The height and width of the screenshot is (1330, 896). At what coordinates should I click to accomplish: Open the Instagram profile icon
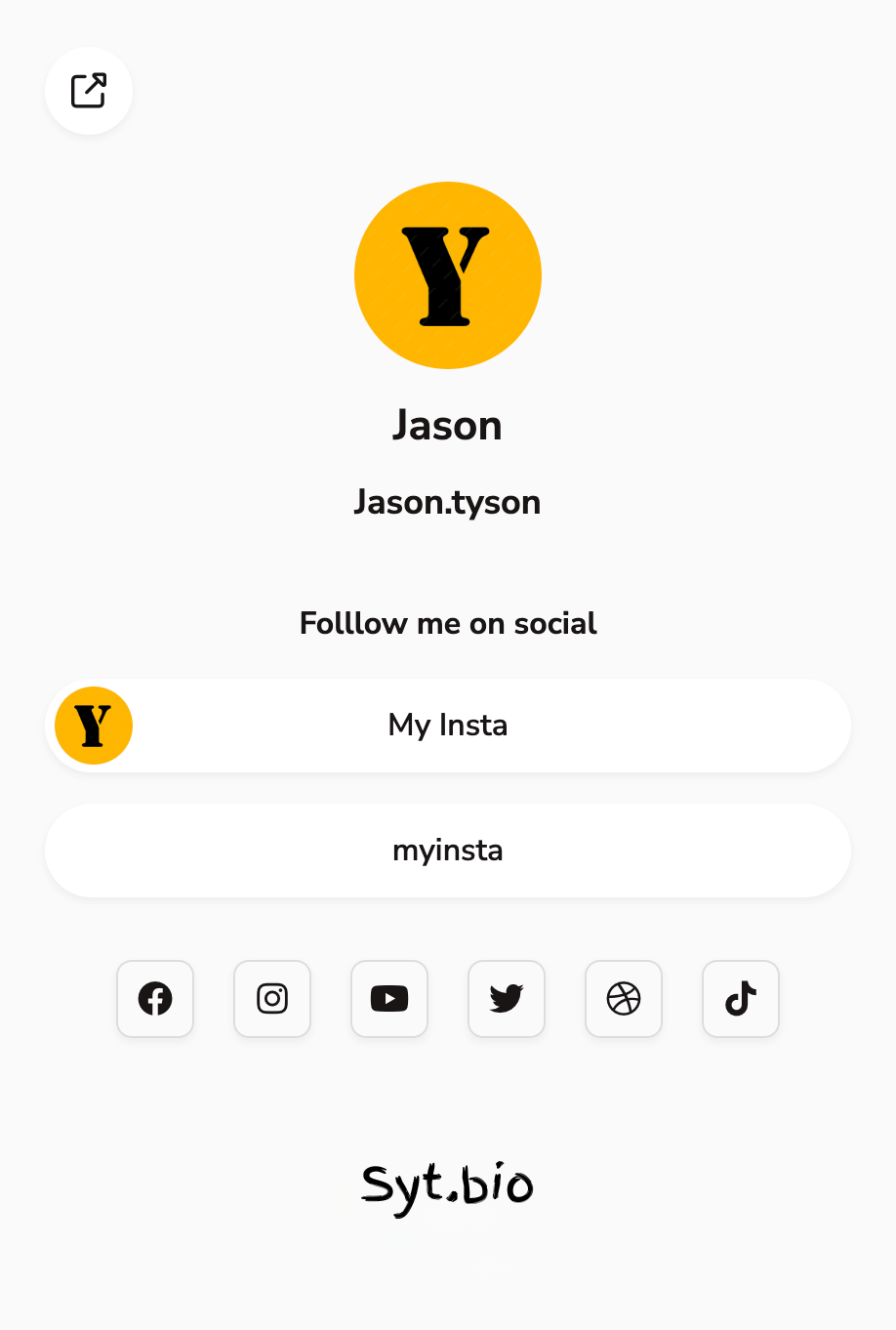pos(272,999)
